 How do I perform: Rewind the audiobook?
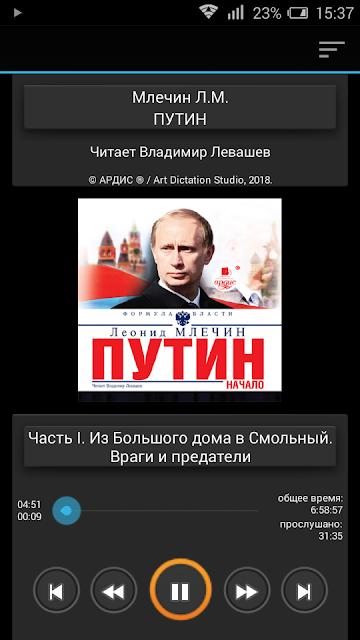pos(113,591)
